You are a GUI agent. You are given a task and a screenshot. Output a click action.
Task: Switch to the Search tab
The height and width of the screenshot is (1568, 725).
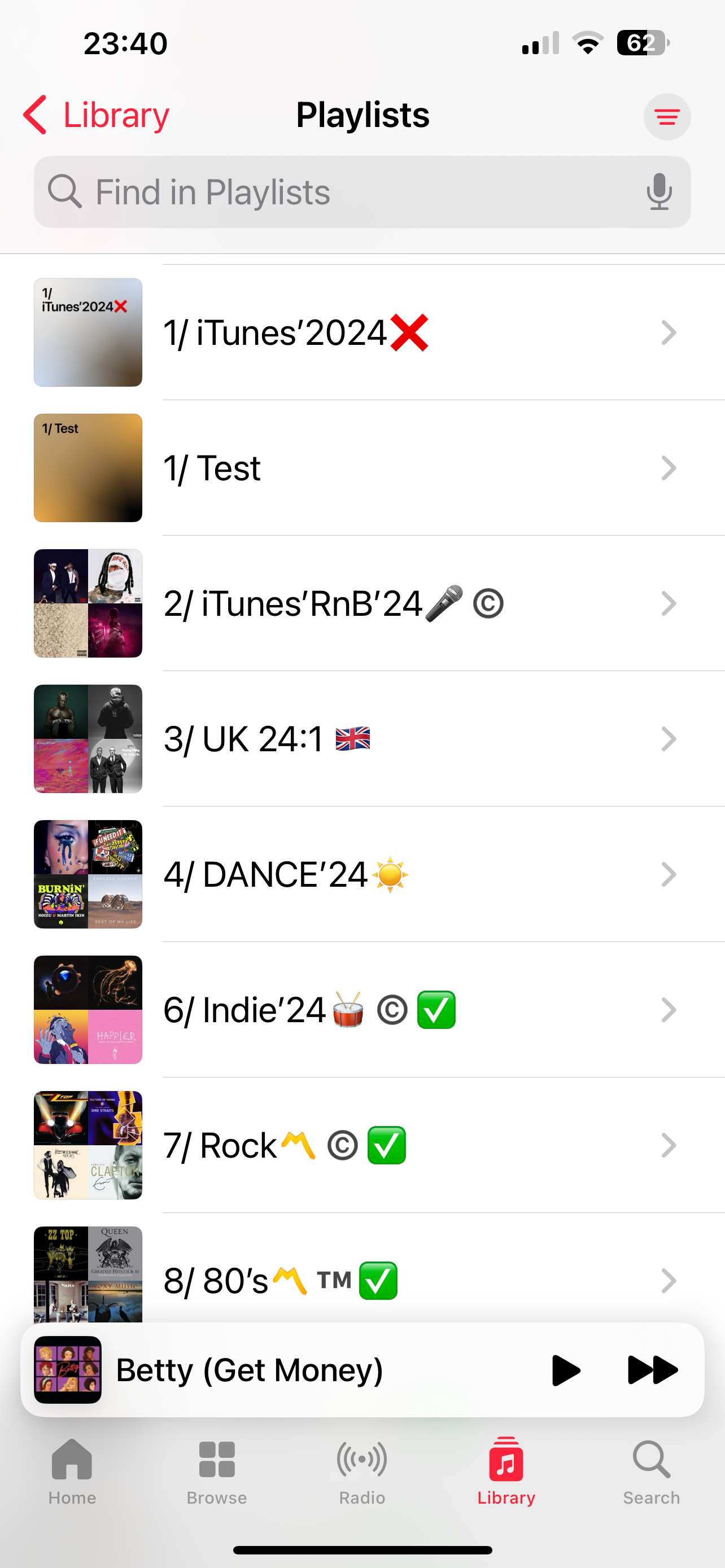pyautogui.click(x=650, y=1470)
